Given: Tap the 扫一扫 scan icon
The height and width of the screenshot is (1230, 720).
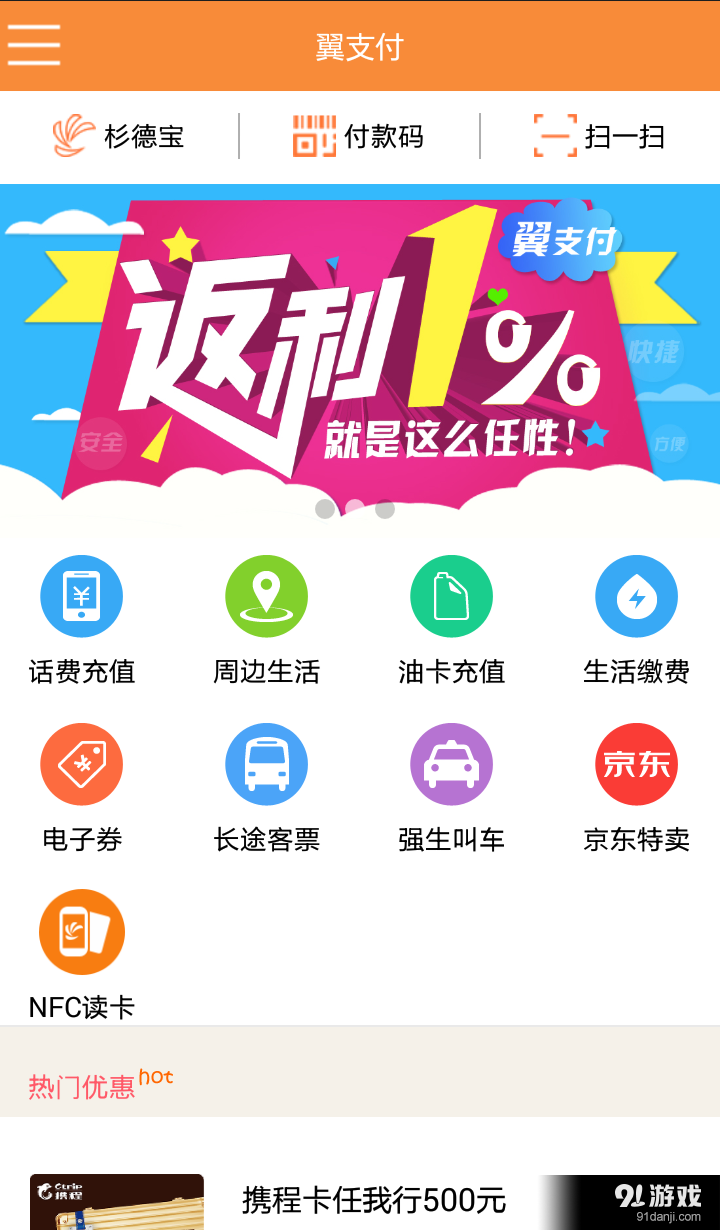Looking at the screenshot, I should pos(597,137).
